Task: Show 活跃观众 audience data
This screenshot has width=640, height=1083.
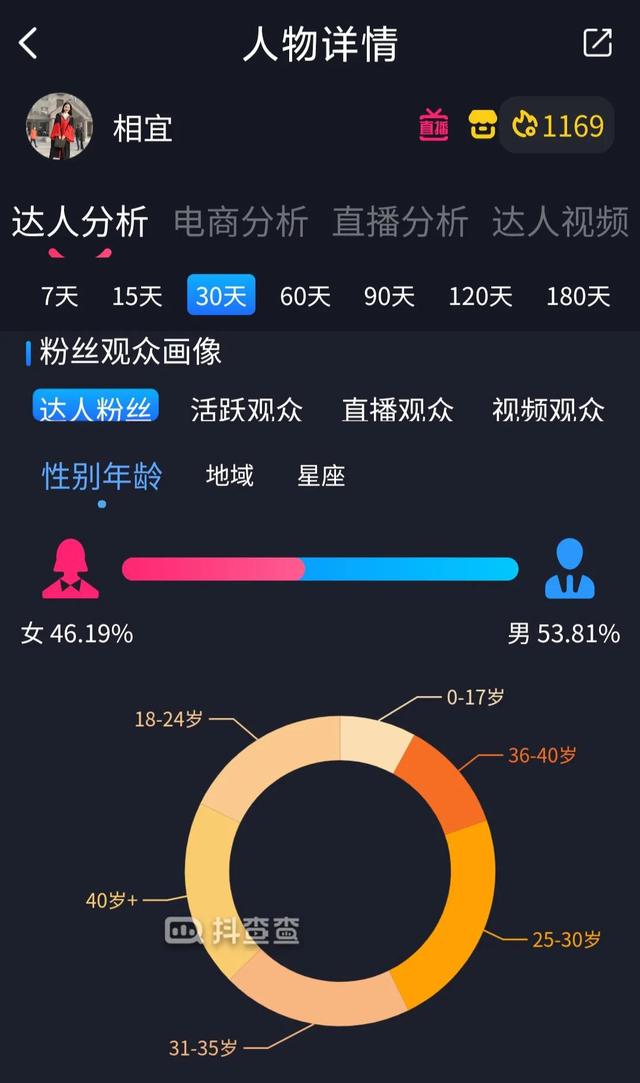Action: [246, 410]
